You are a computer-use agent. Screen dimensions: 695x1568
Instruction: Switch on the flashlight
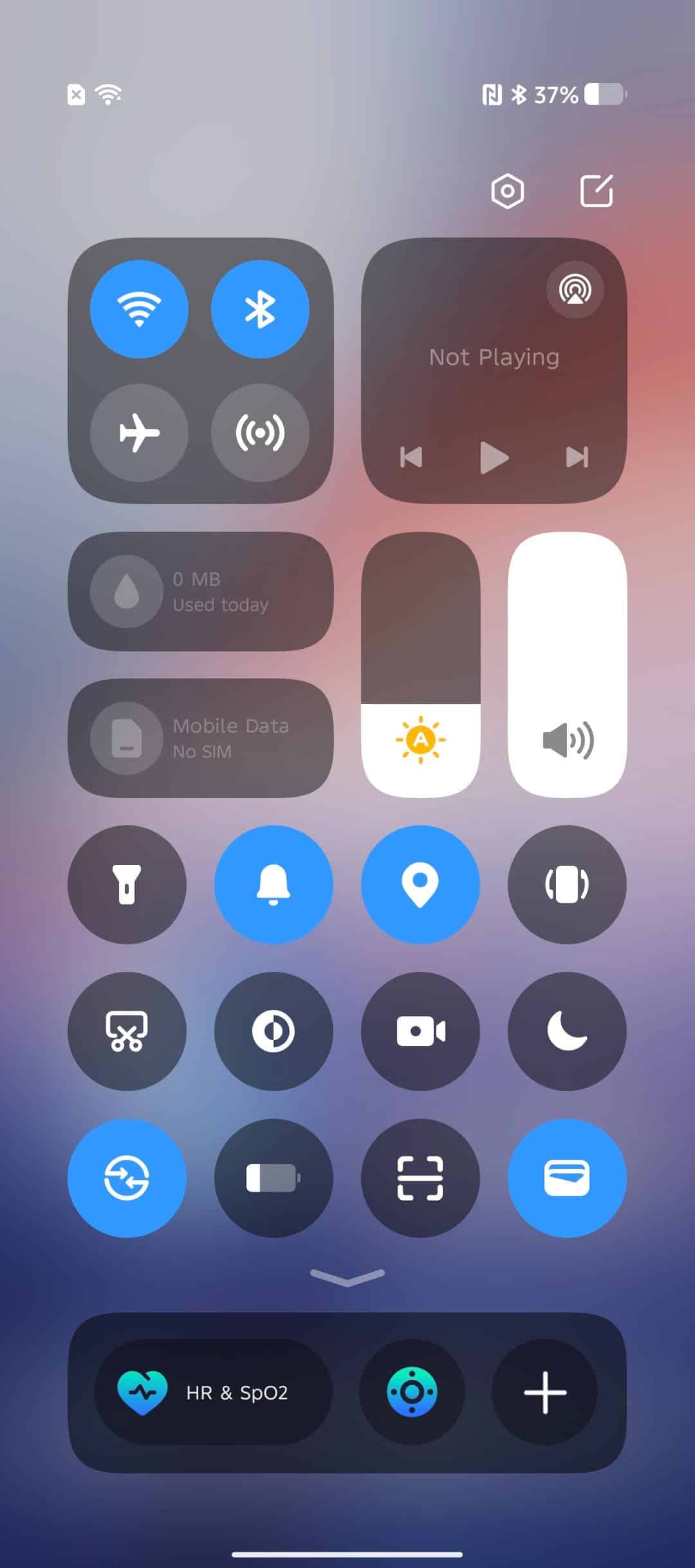coord(127,884)
